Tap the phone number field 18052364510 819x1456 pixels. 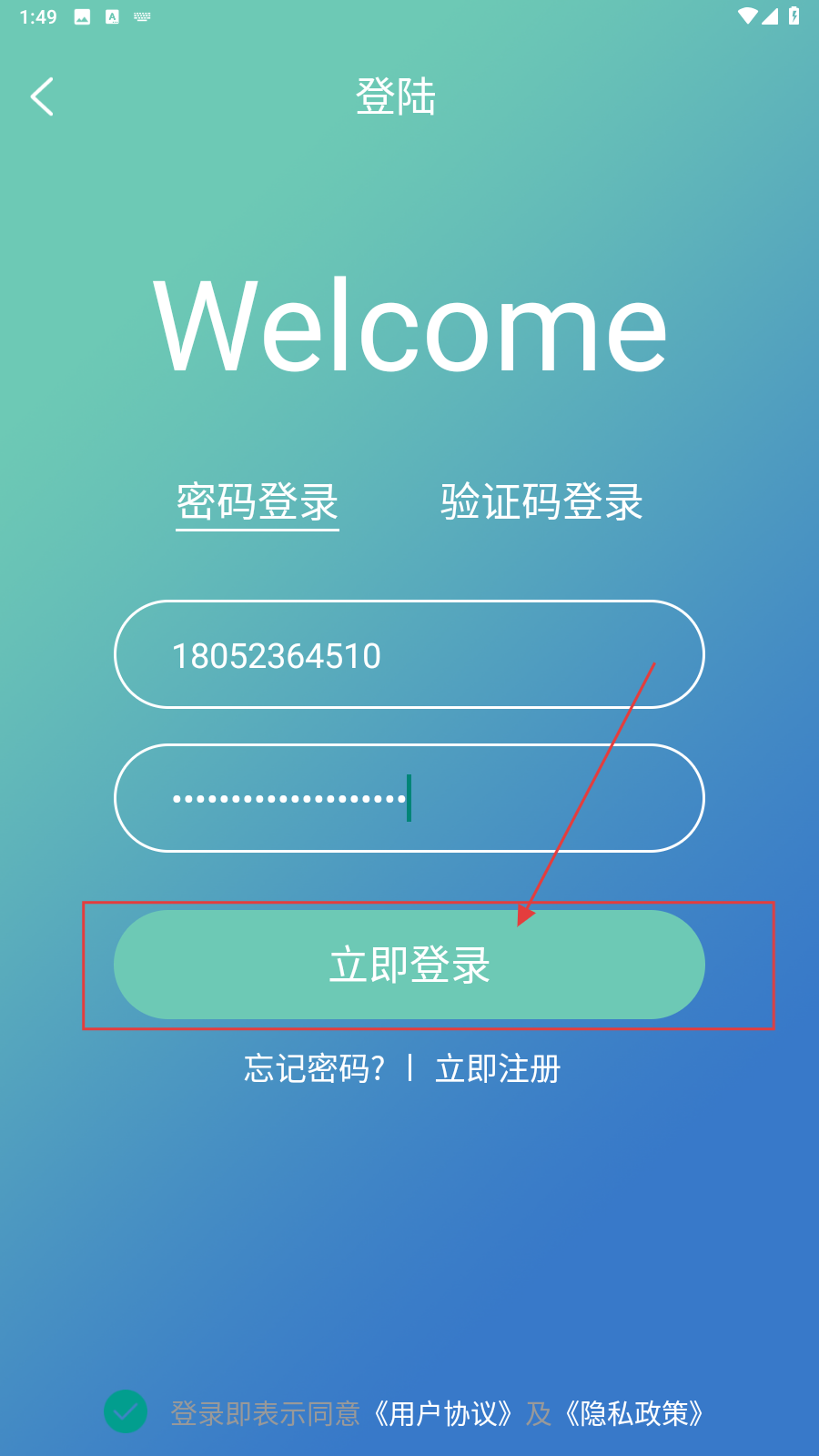(x=409, y=654)
